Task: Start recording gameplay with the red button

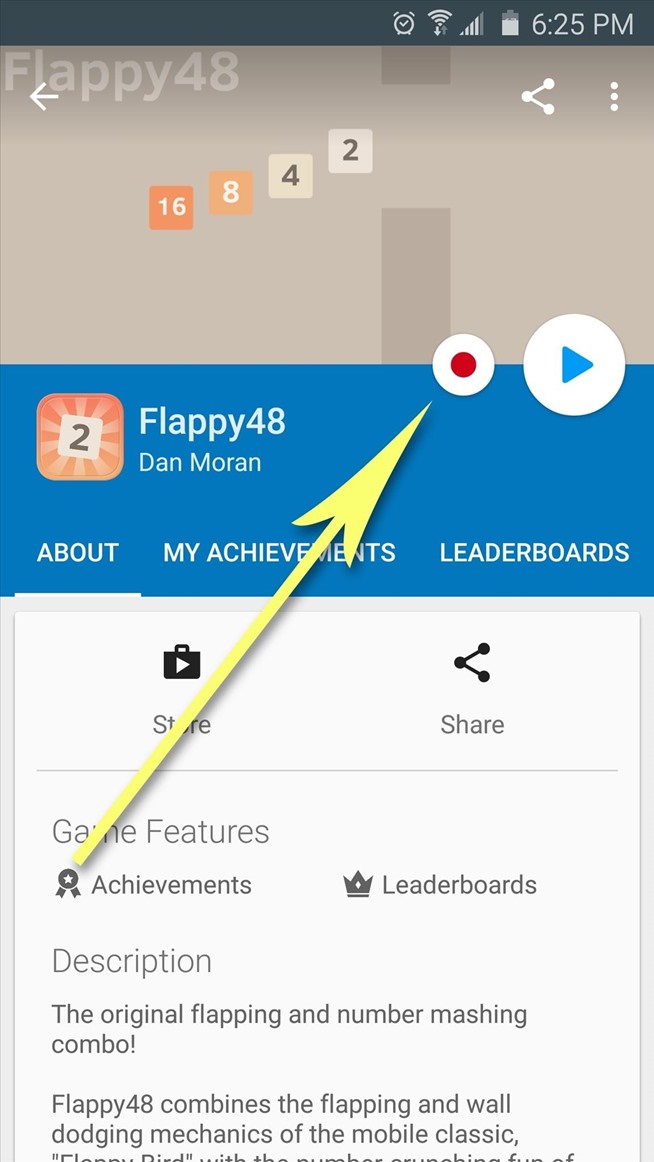Action: [x=463, y=365]
